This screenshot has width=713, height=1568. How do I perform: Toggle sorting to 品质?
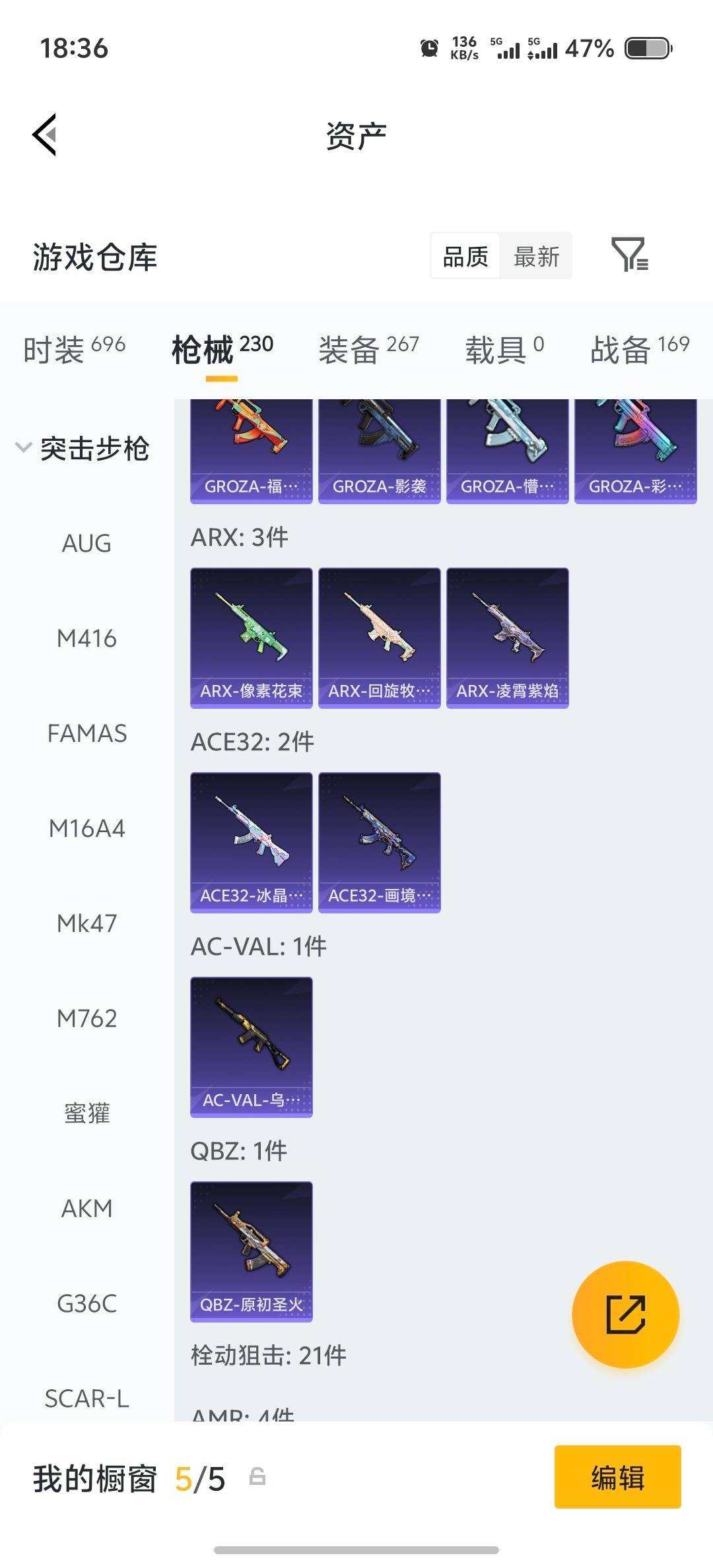pyautogui.click(x=465, y=256)
